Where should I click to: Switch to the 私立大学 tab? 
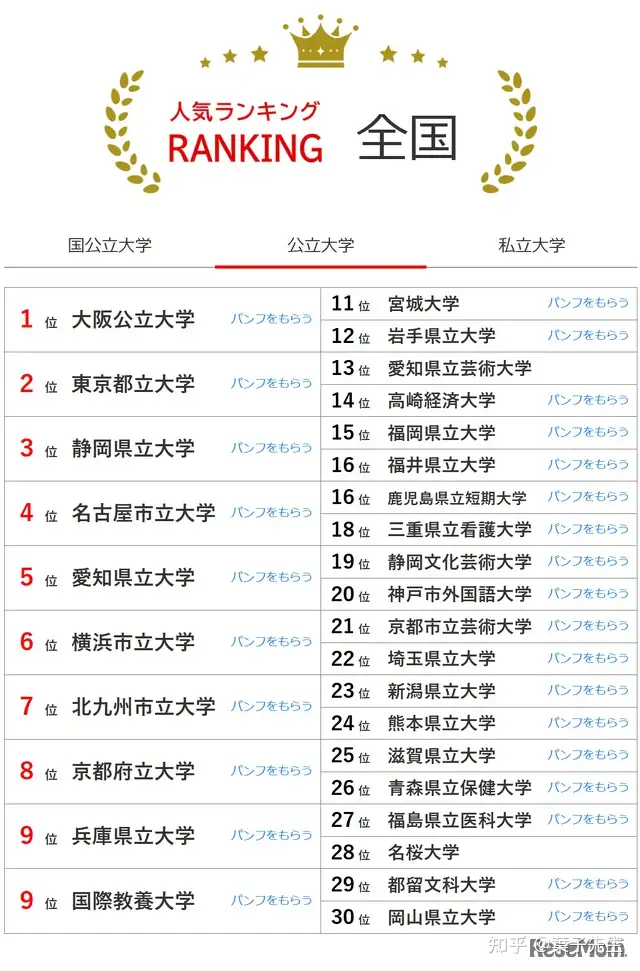coord(531,245)
